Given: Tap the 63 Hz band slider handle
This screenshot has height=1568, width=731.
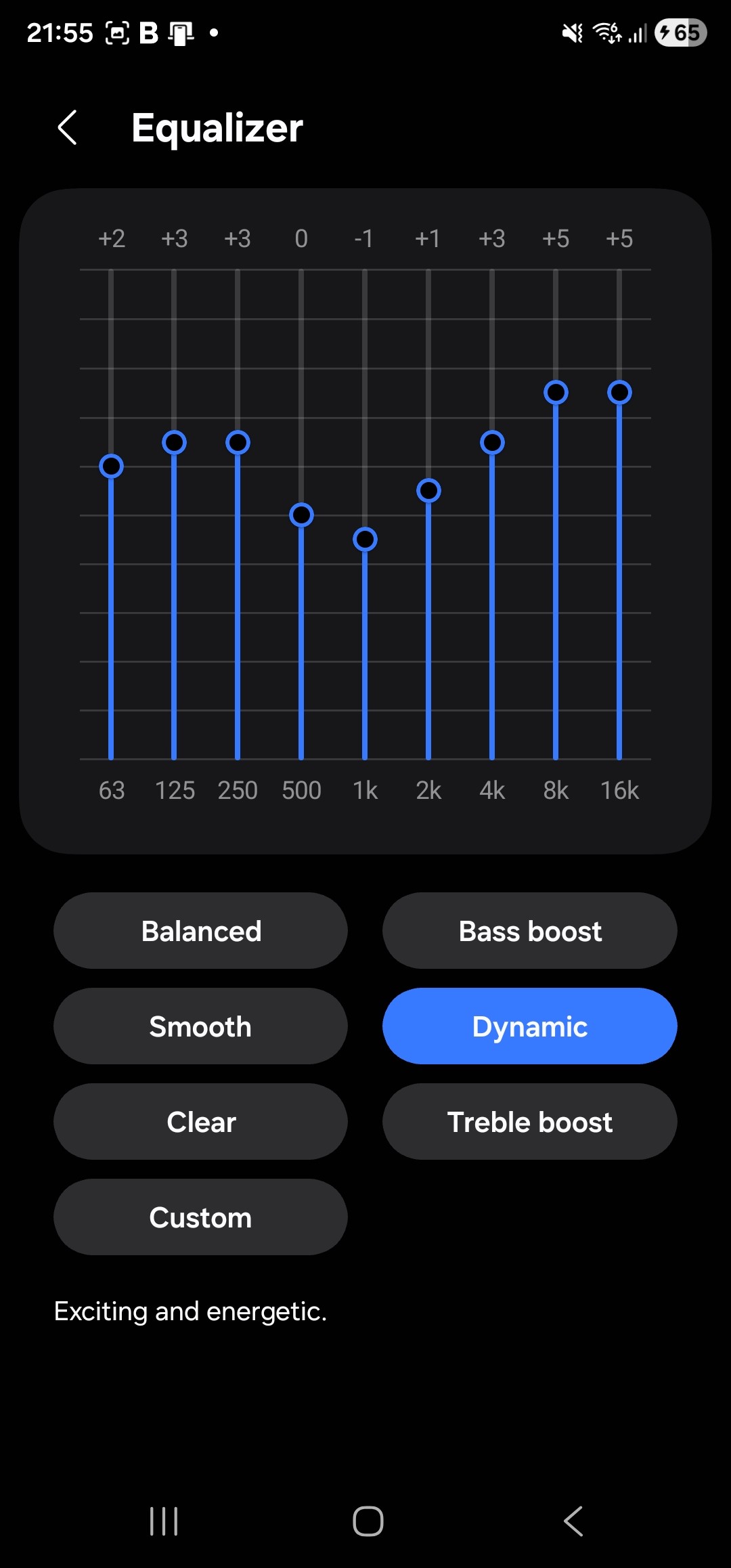Looking at the screenshot, I should tap(111, 466).
